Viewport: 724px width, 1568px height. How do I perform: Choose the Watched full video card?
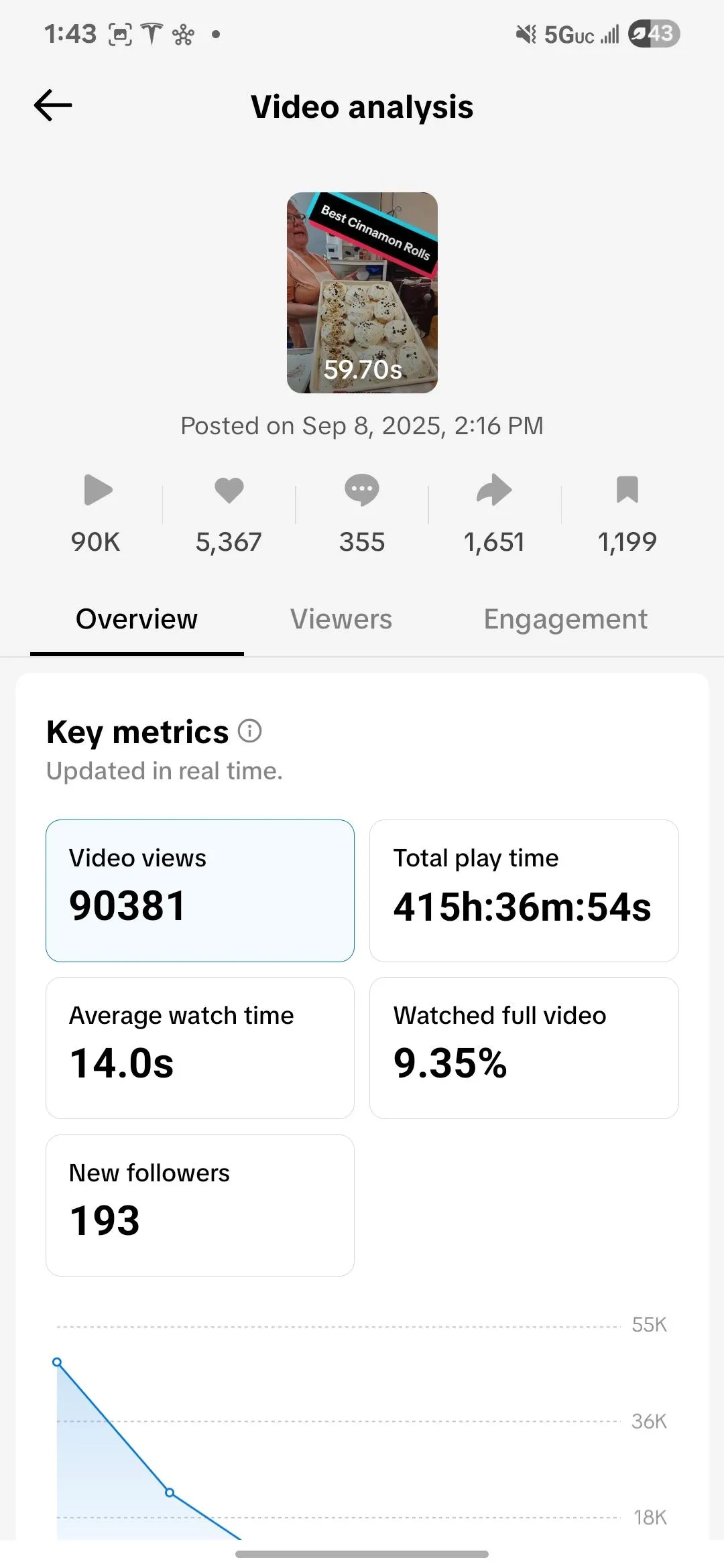[524, 1047]
